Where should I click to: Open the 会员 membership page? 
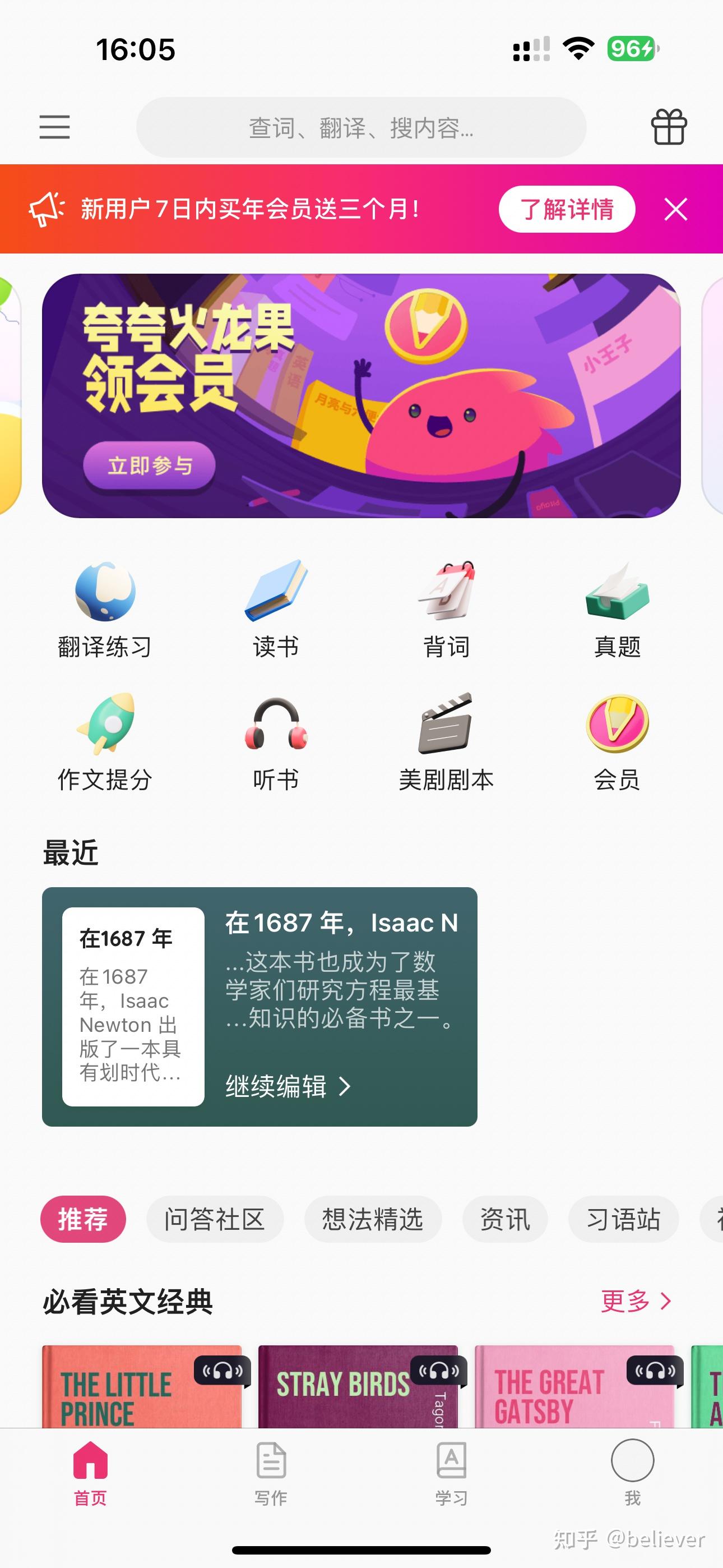[617, 742]
